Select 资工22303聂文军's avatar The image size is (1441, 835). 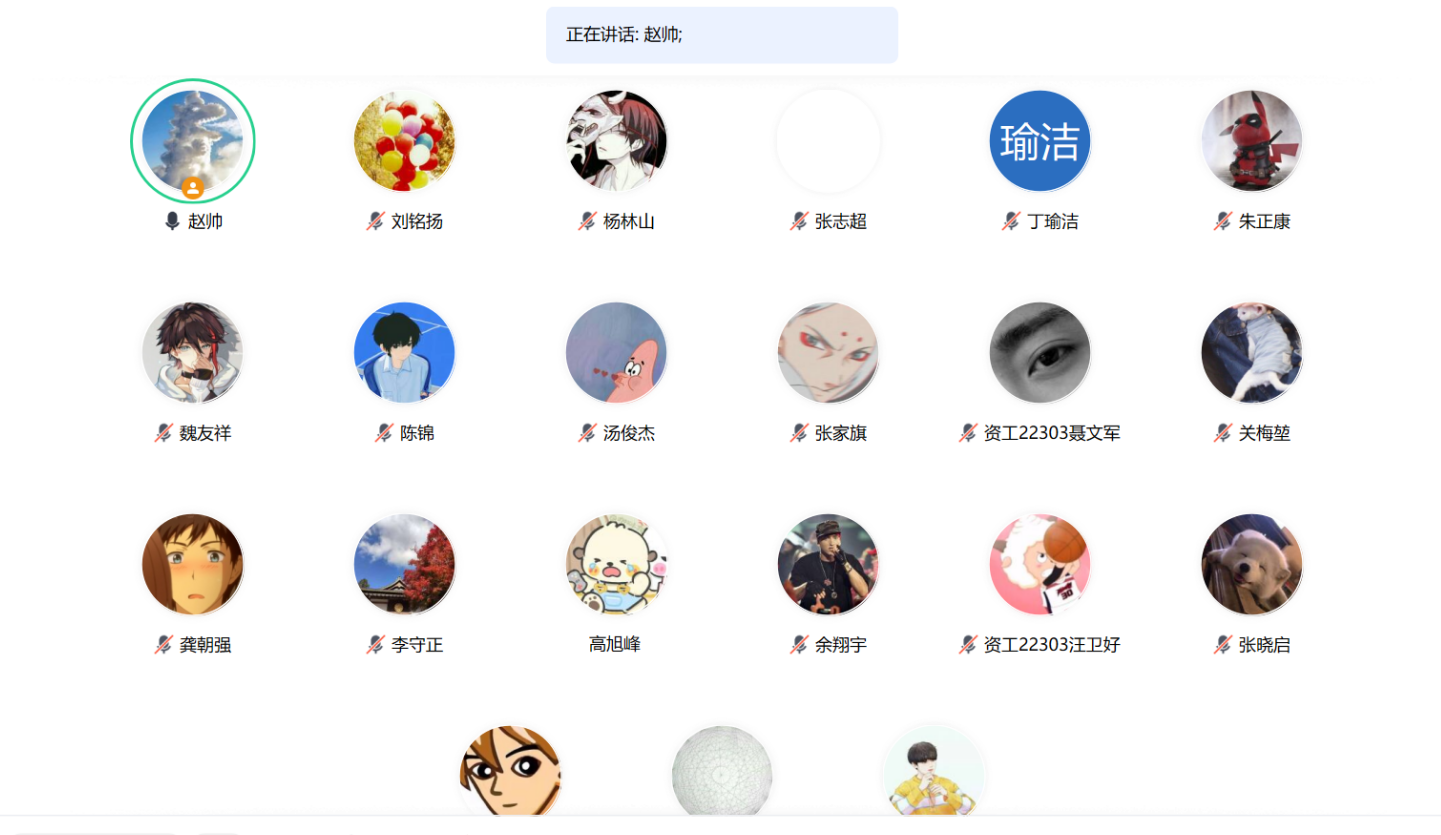pyautogui.click(x=1040, y=353)
